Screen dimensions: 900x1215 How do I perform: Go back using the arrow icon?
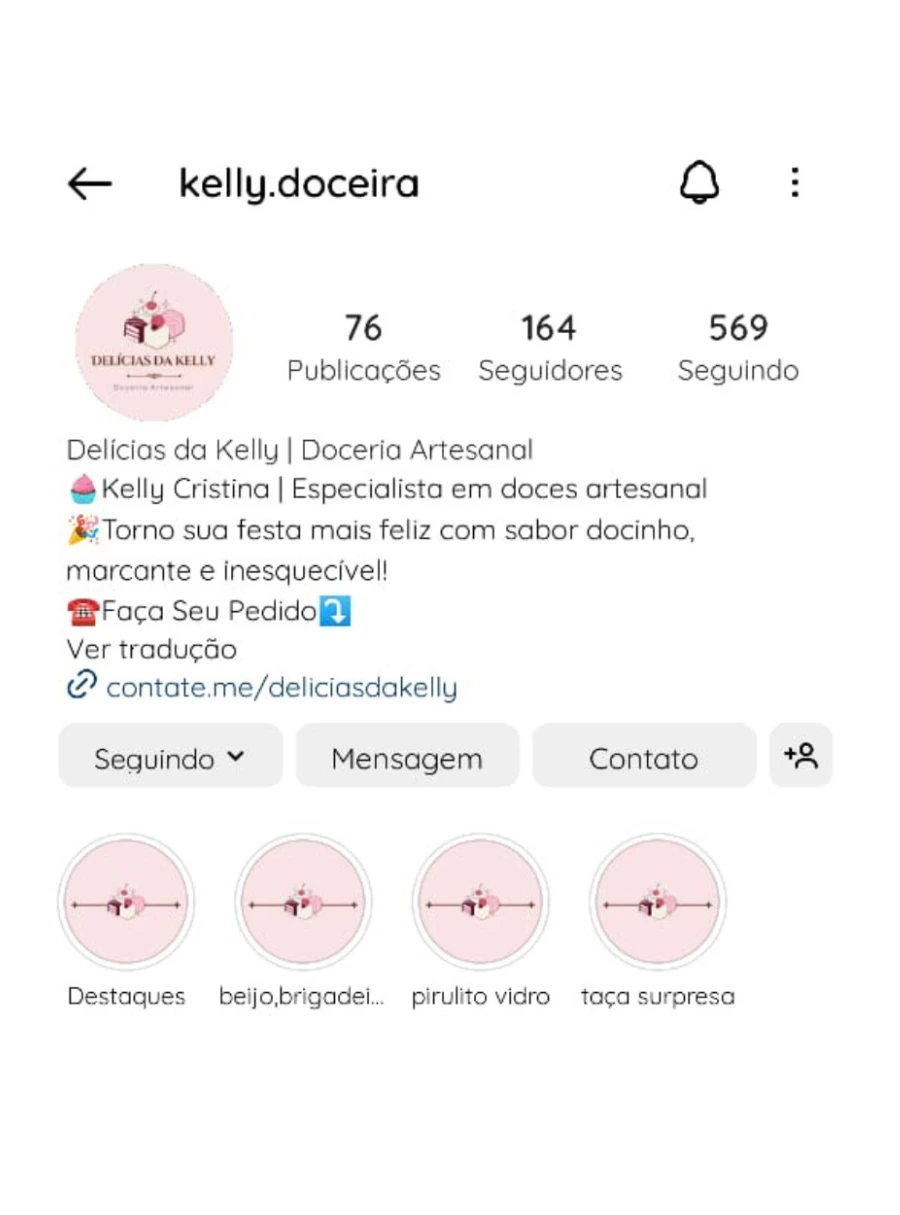coord(90,184)
